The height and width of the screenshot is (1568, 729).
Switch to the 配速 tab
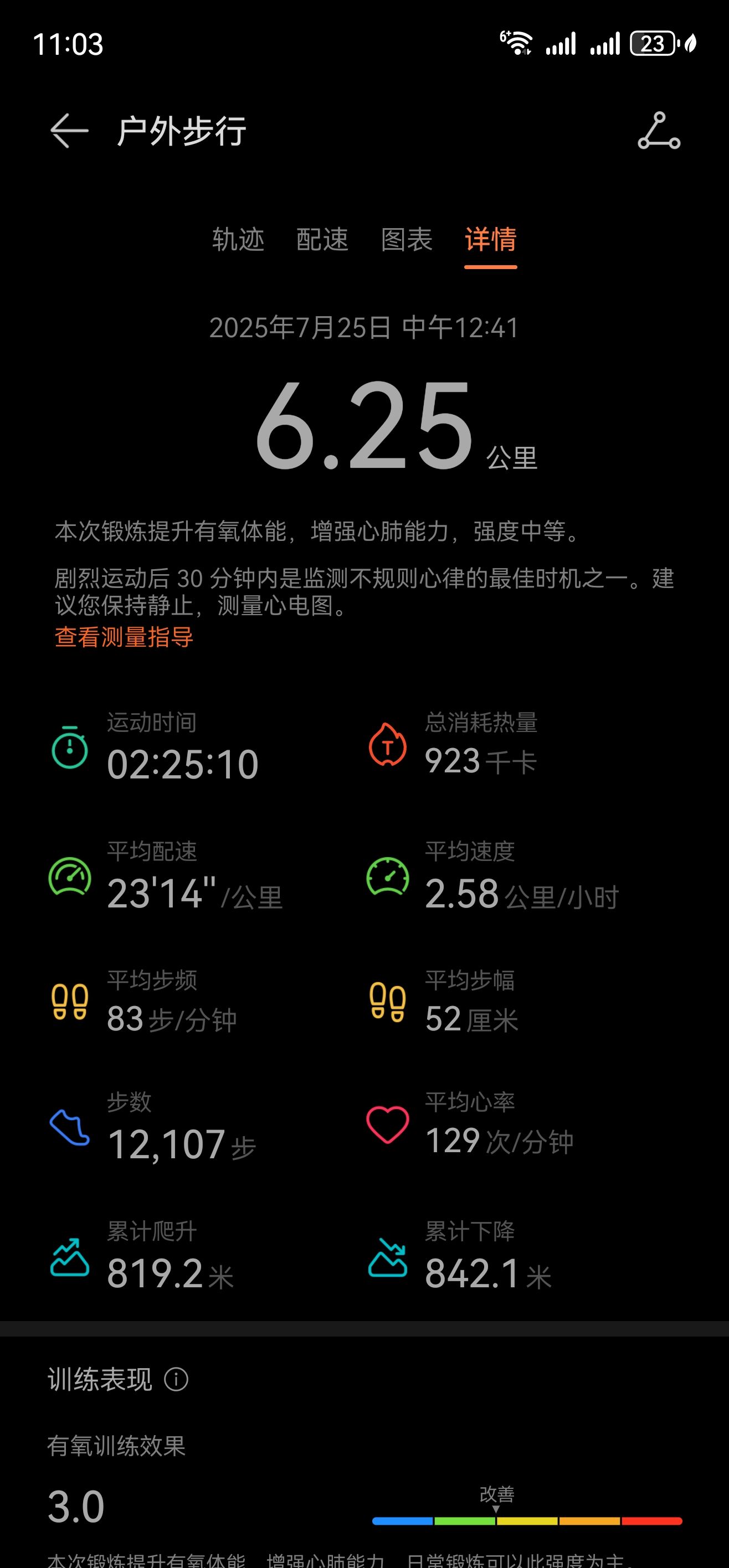coord(322,239)
